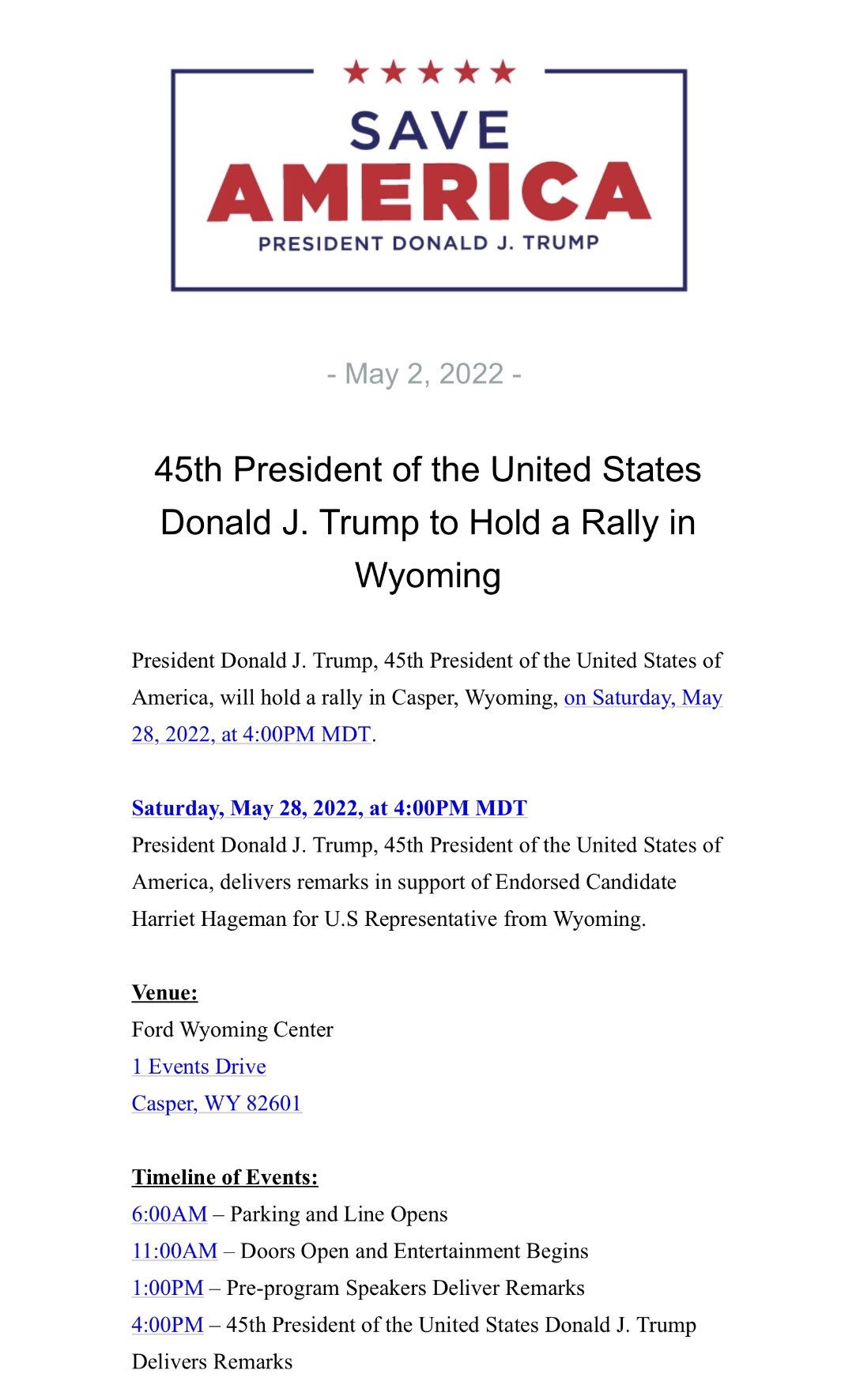Tap the Casper, WY 82601 link

[x=217, y=1103]
